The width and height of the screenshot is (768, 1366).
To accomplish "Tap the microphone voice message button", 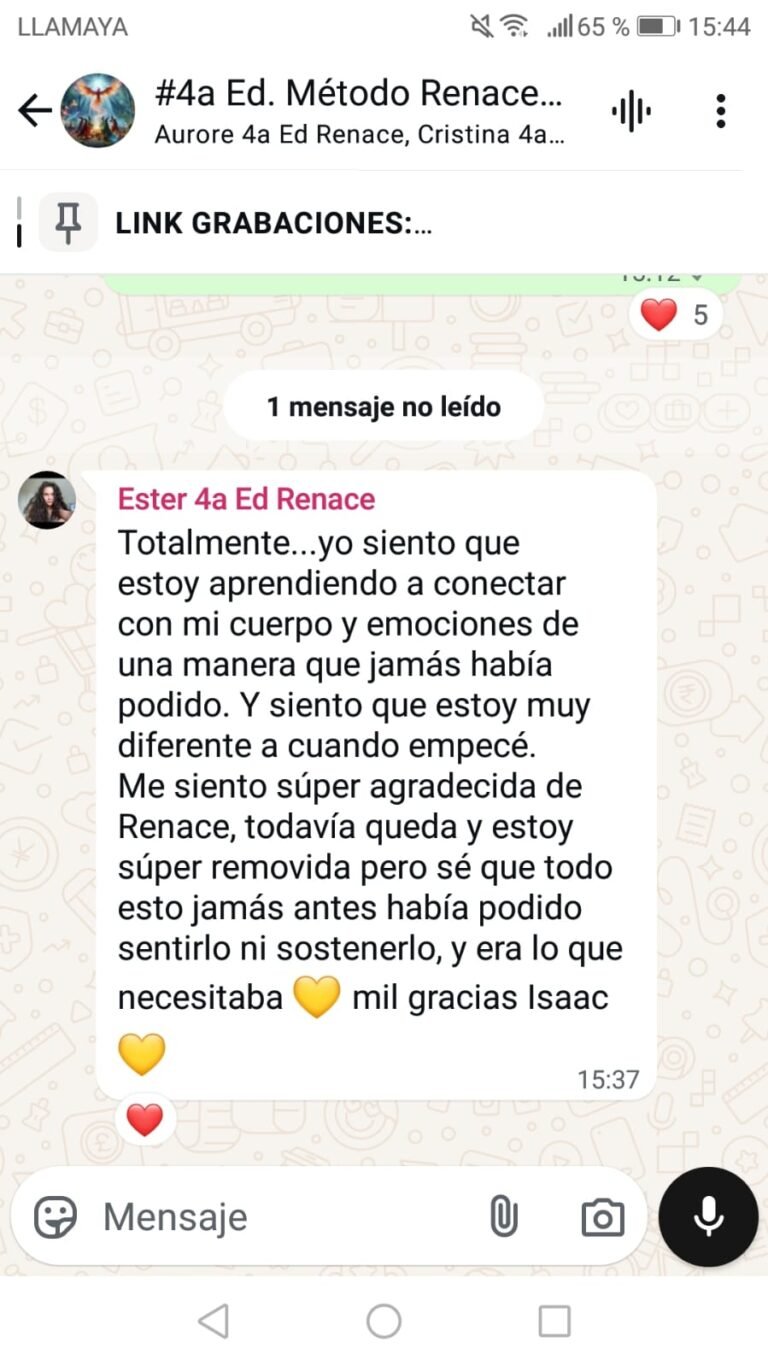I will tap(708, 1217).
